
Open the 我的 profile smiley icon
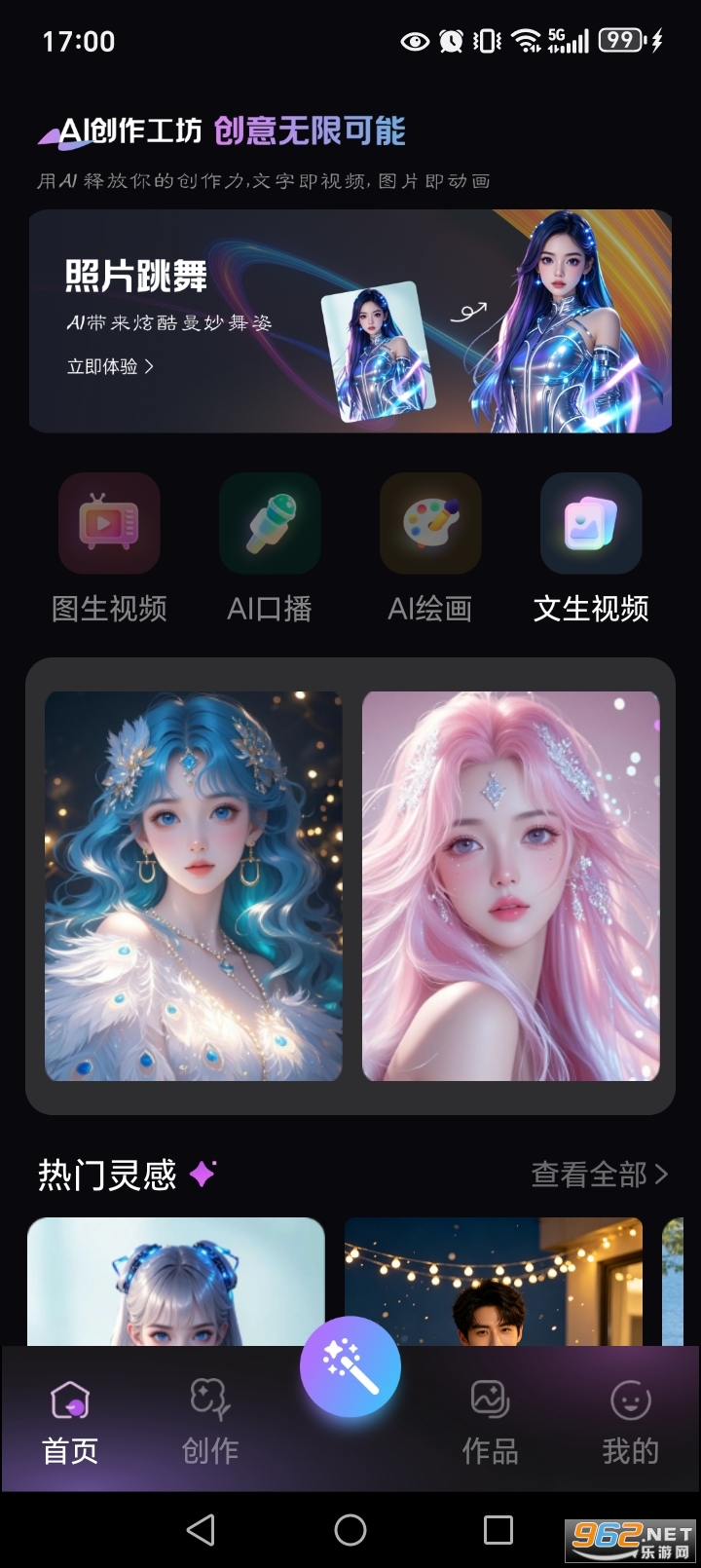pyautogui.click(x=630, y=1398)
